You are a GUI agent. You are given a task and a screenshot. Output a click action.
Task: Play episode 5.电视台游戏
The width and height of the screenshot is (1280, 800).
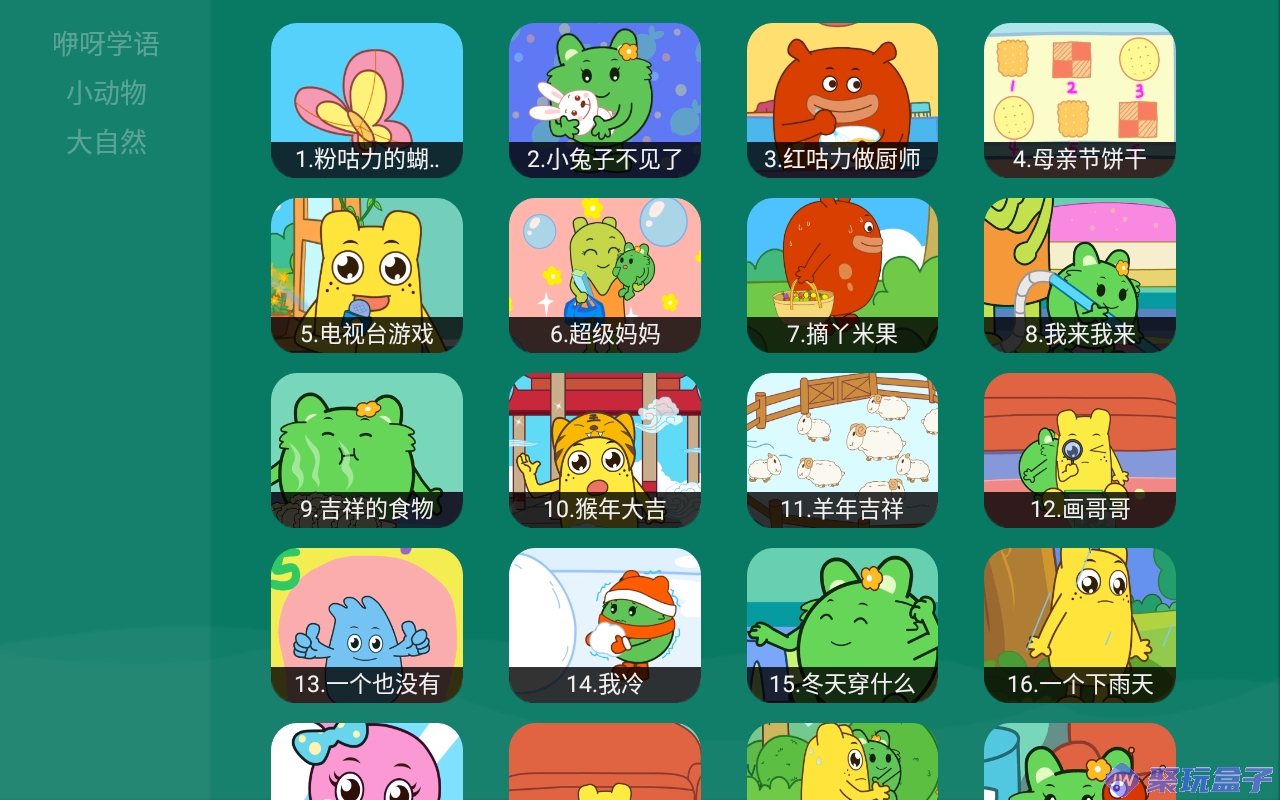coord(367,275)
